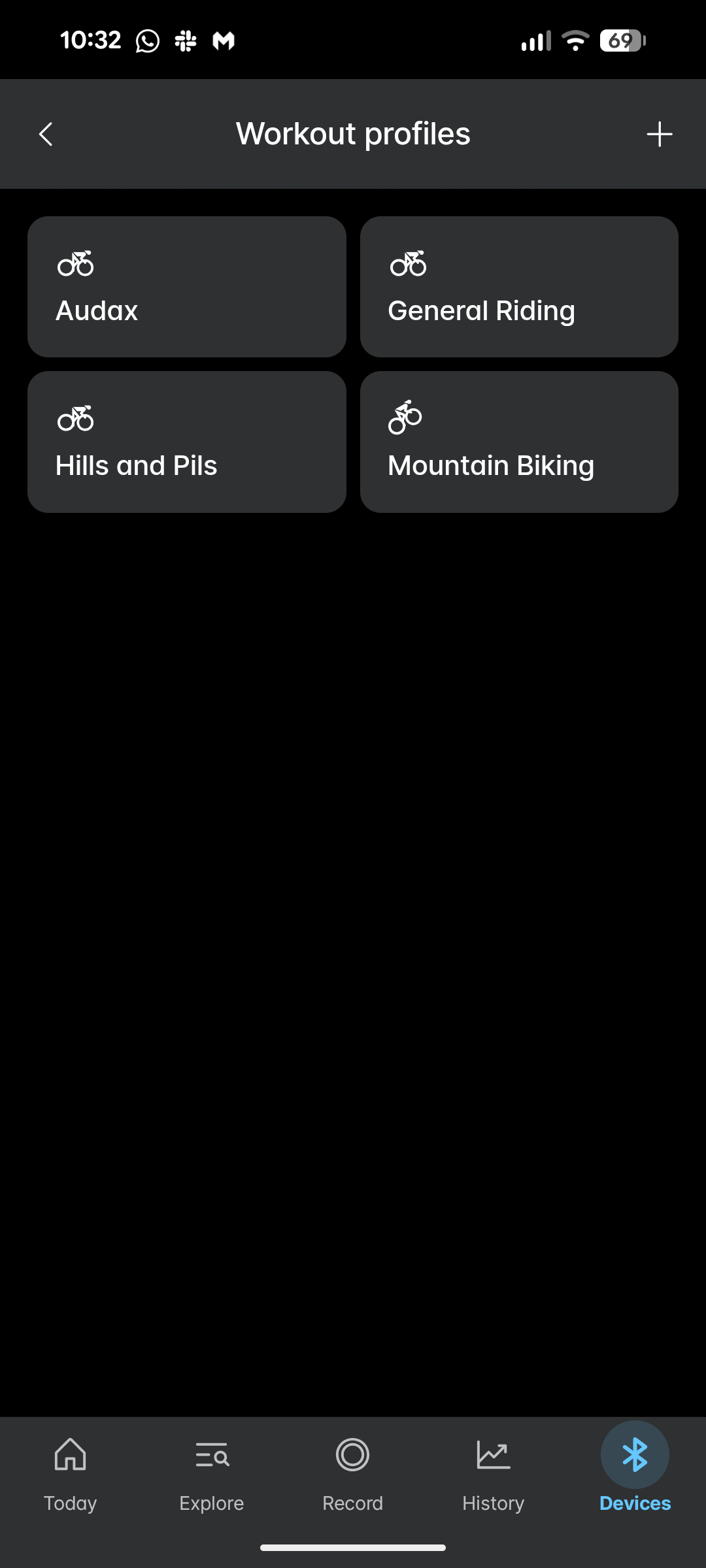Select the Hills and Pils profile

(x=186, y=441)
